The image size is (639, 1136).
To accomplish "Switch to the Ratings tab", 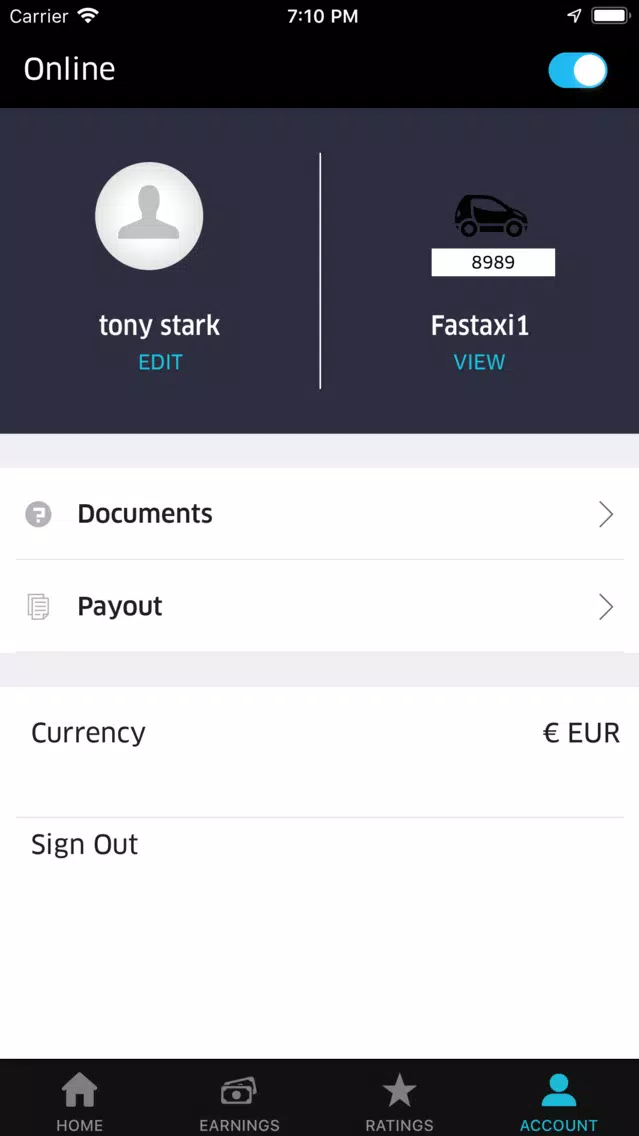I will (x=399, y=1101).
